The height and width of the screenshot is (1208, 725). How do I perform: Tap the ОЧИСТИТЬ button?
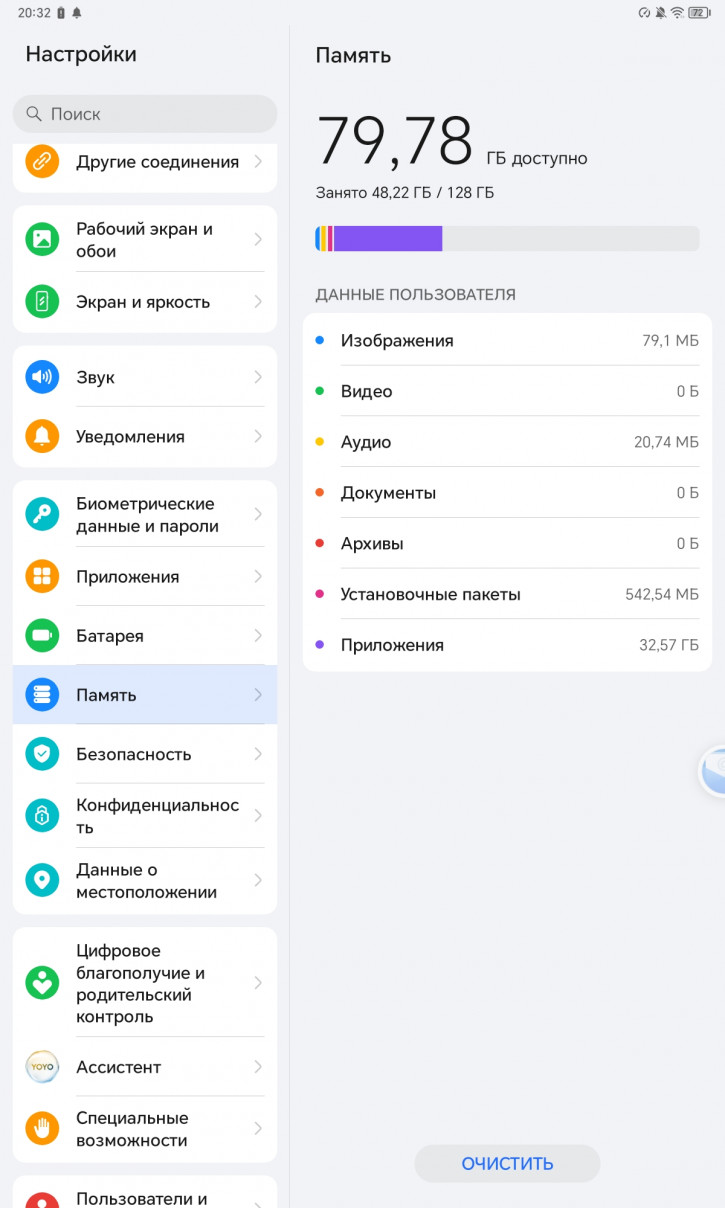(x=507, y=1164)
